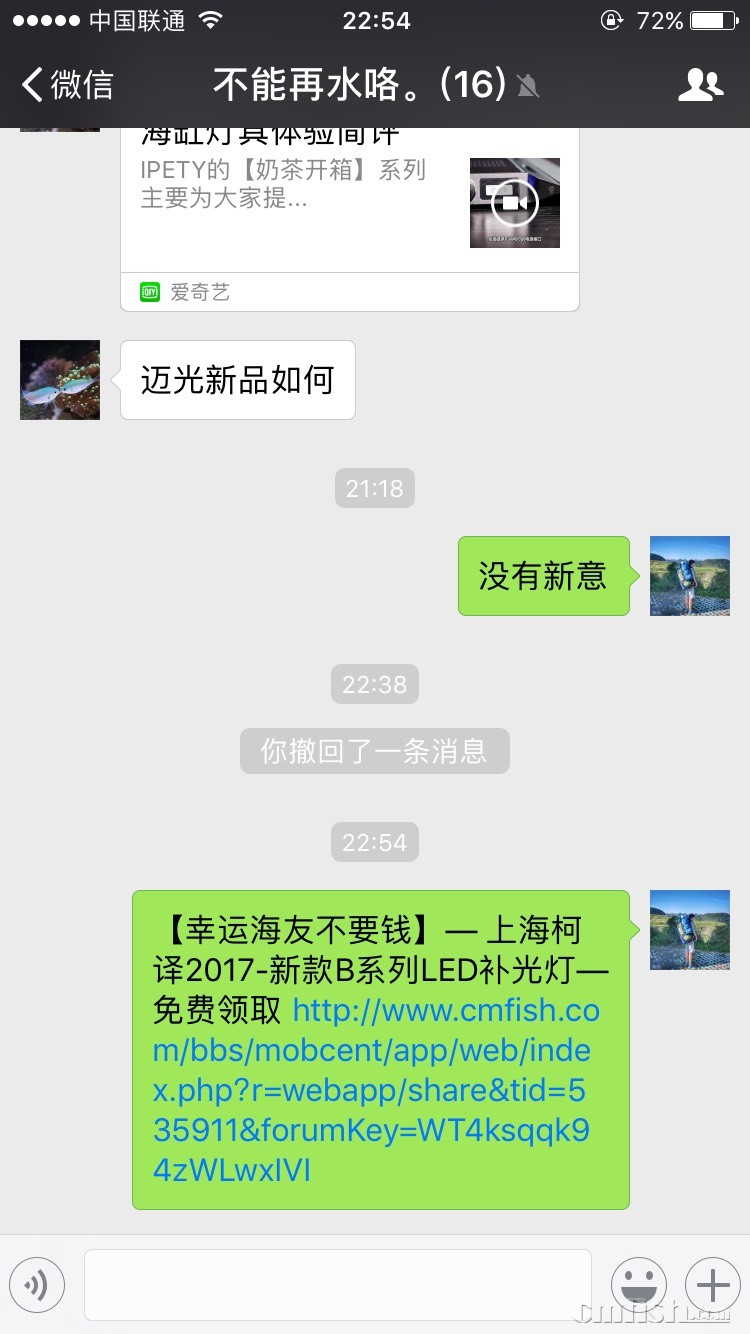Switch to voice message input
Image resolution: width=750 pixels, height=1334 pixels.
point(37,1284)
